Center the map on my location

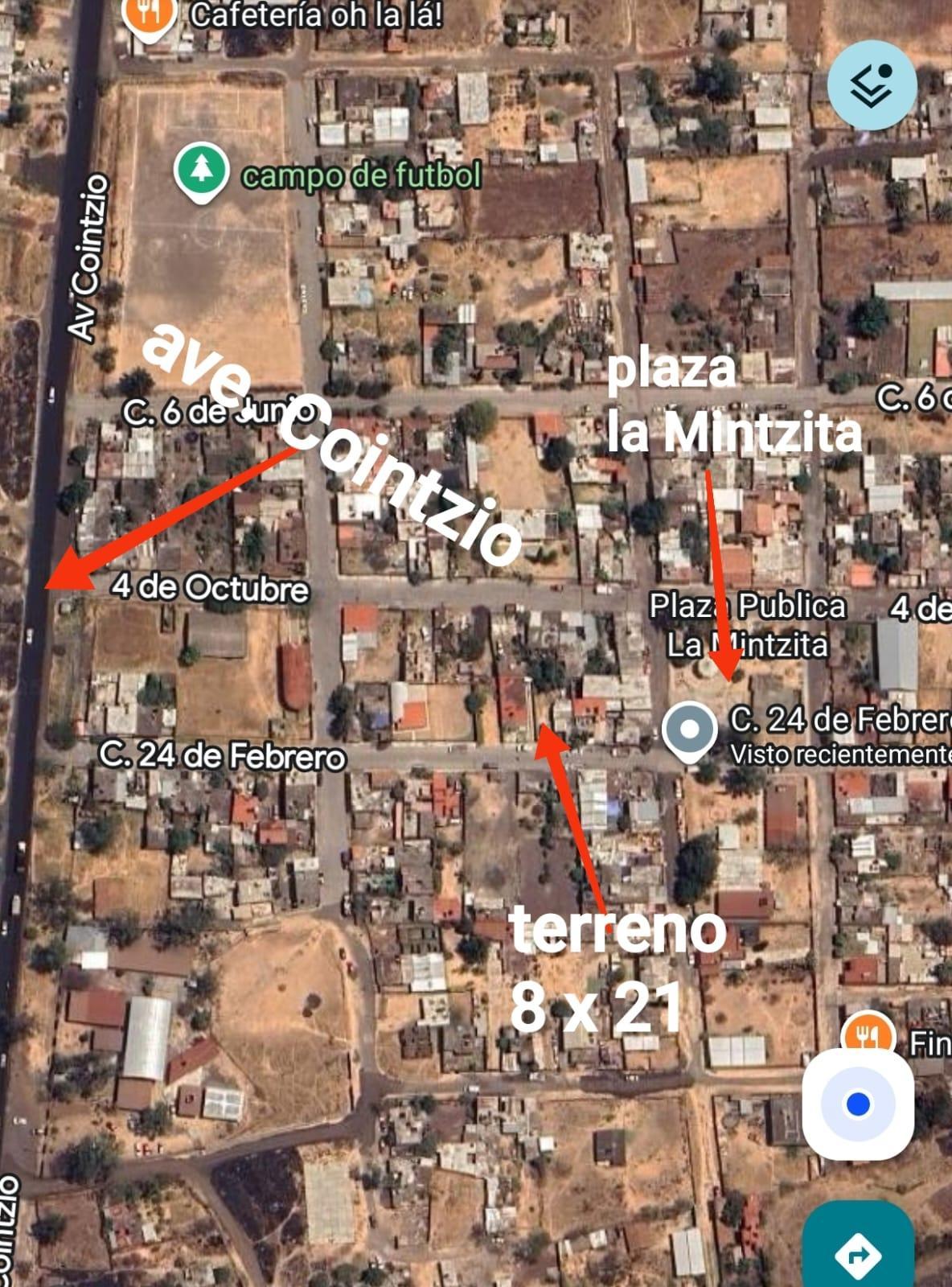click(x=858, y=1104)
